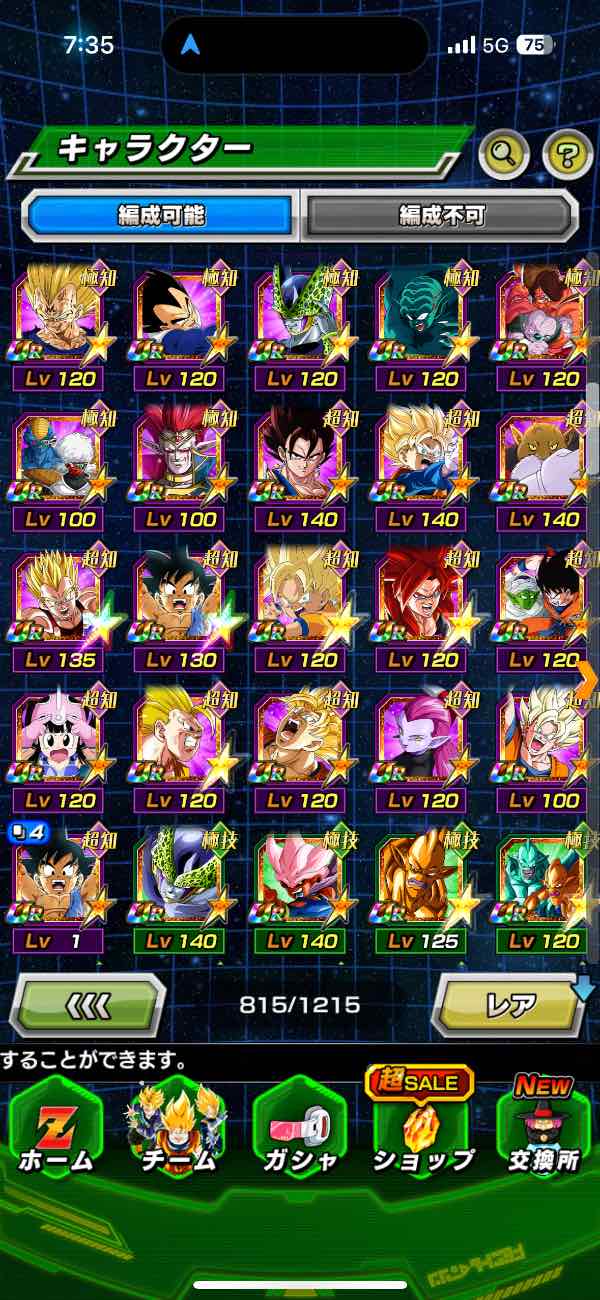This screenshot has width=600, height=1300.
Task: Open the レア sort button
Action: click(x=510, y=1004)
